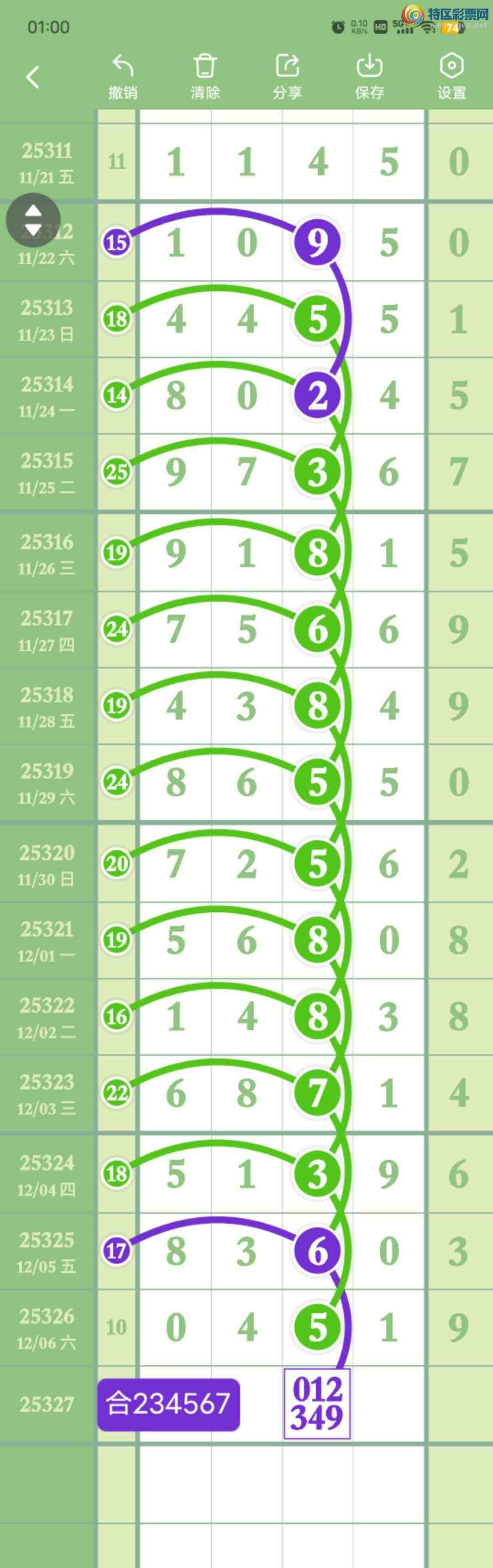This screenshot has height=1568, width=493.
Task: Share the chart via 分享
Action: pyautogui.click(x=287, y=77)
